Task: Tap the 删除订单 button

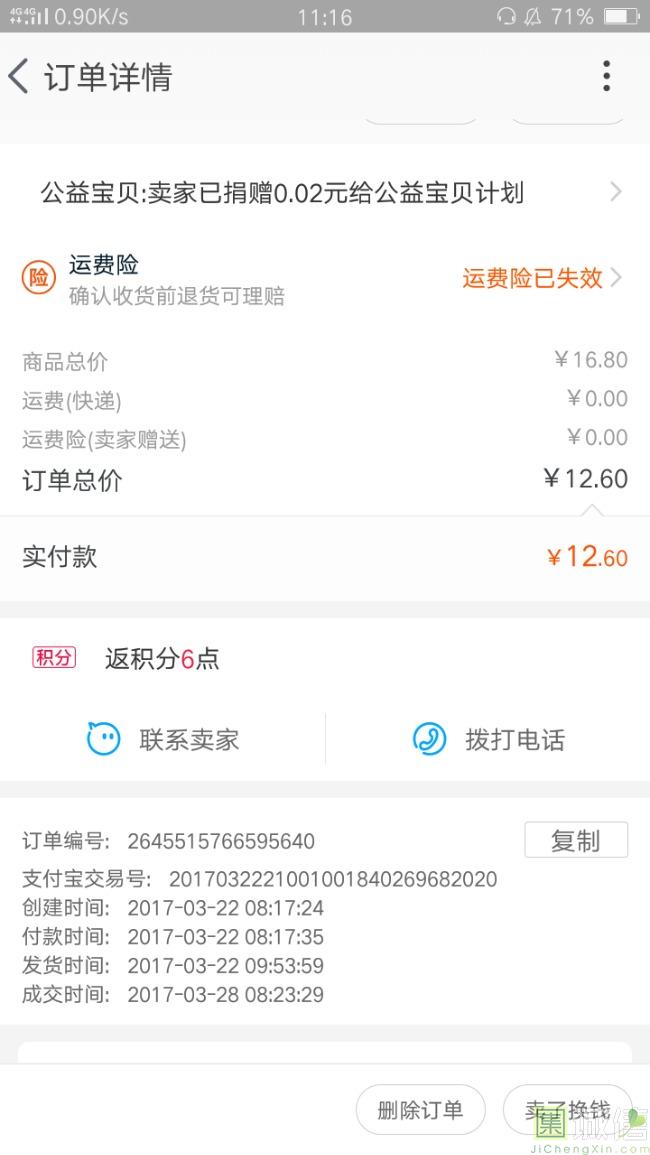Action: (420, 1109)
